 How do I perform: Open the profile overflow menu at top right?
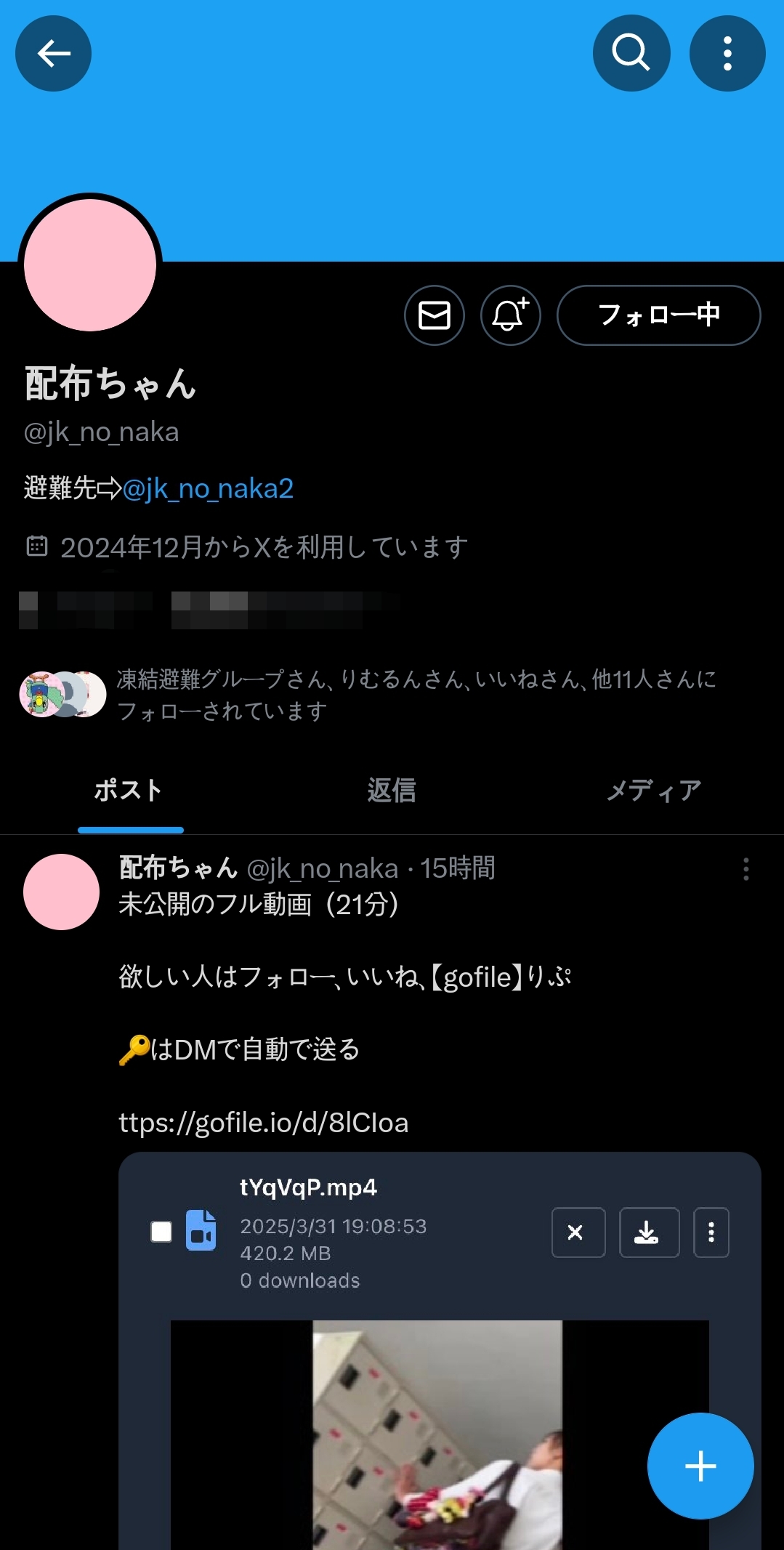pos(727,53)
